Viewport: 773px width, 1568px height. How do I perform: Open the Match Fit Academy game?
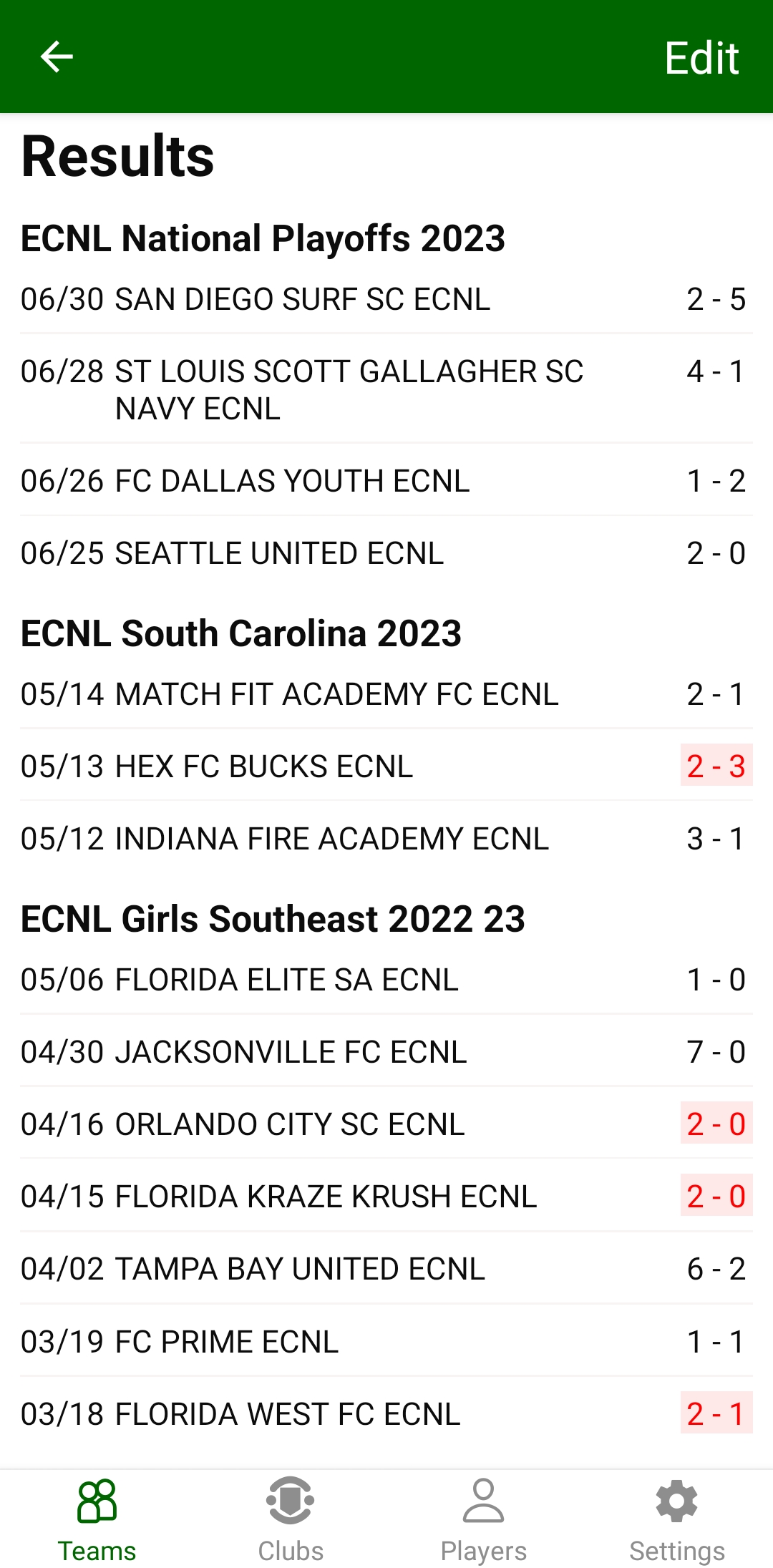(386, 694)
